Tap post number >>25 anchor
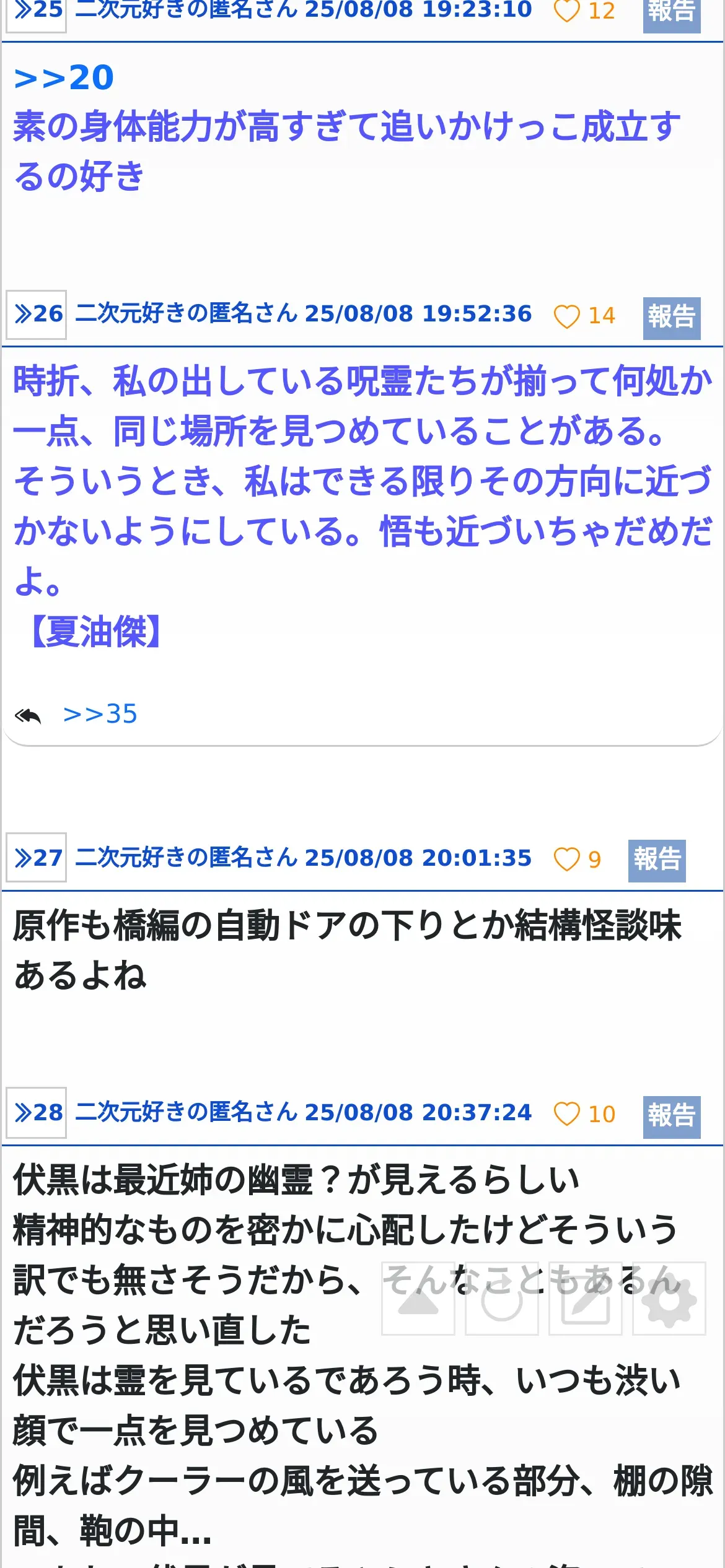Image resolution: width=725 pixels, height=1568 pixels. (37, 11)
